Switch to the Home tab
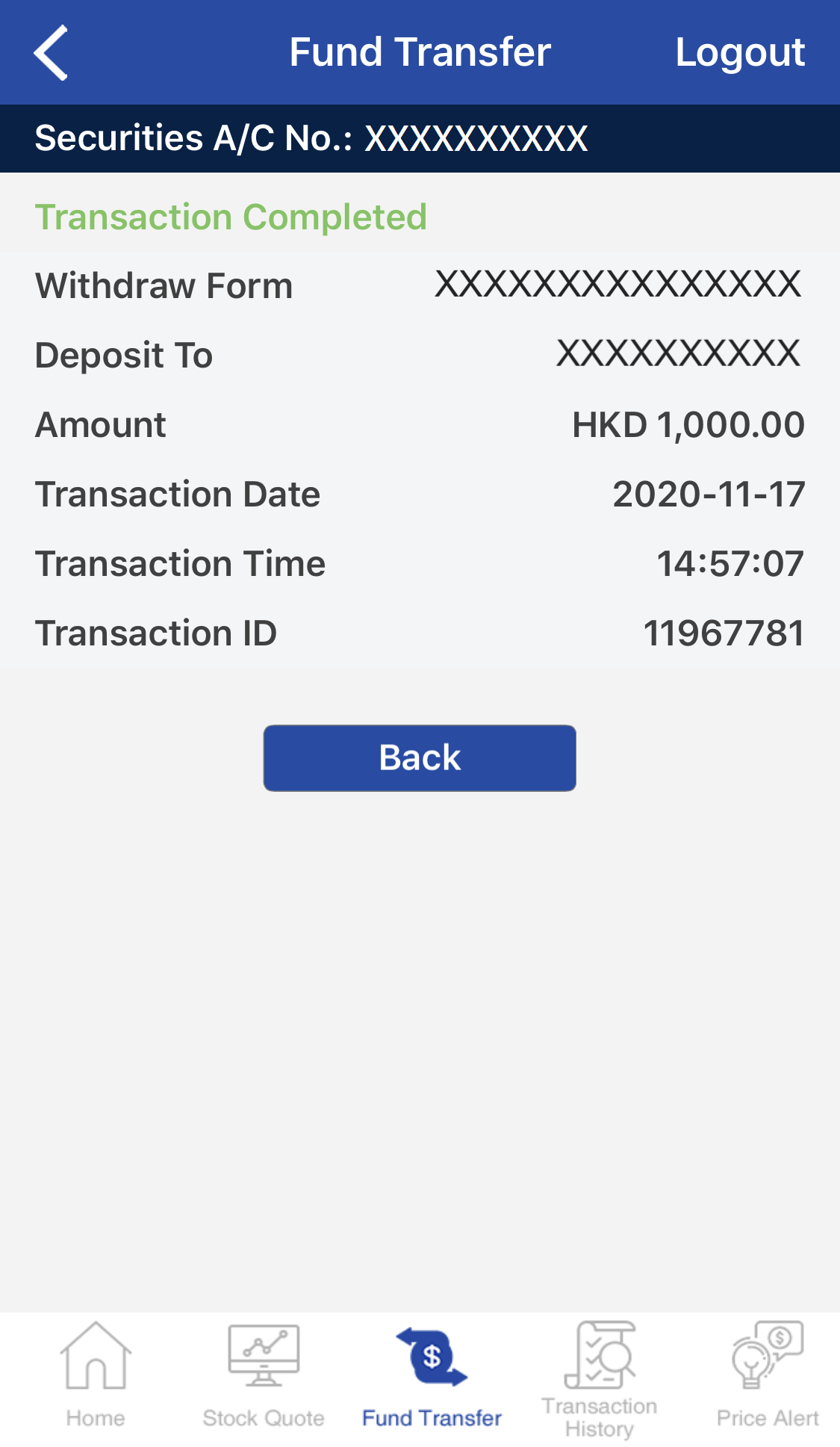 coord(96,1375)
